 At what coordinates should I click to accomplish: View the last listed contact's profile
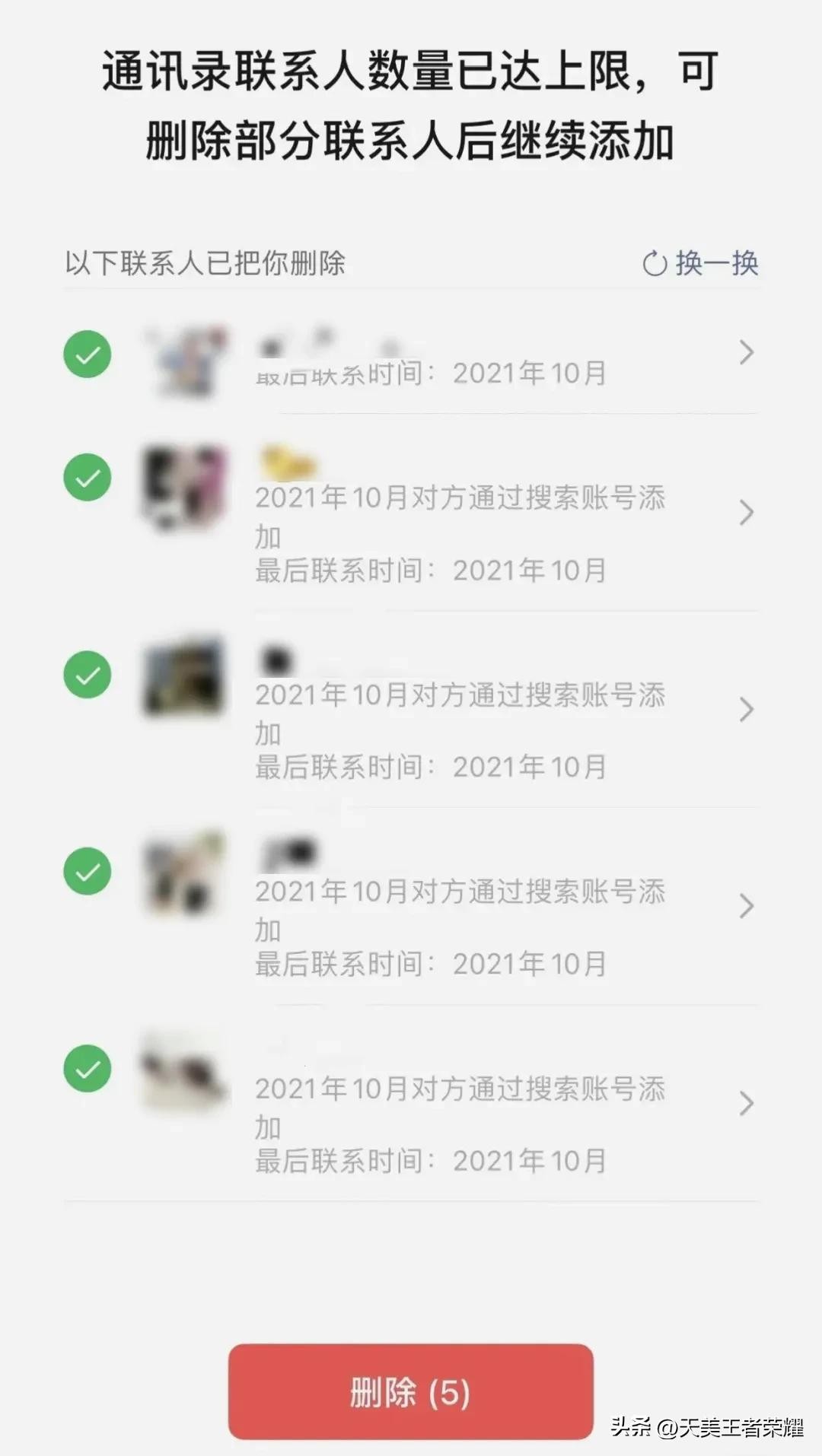click(x=746, y=1103)
